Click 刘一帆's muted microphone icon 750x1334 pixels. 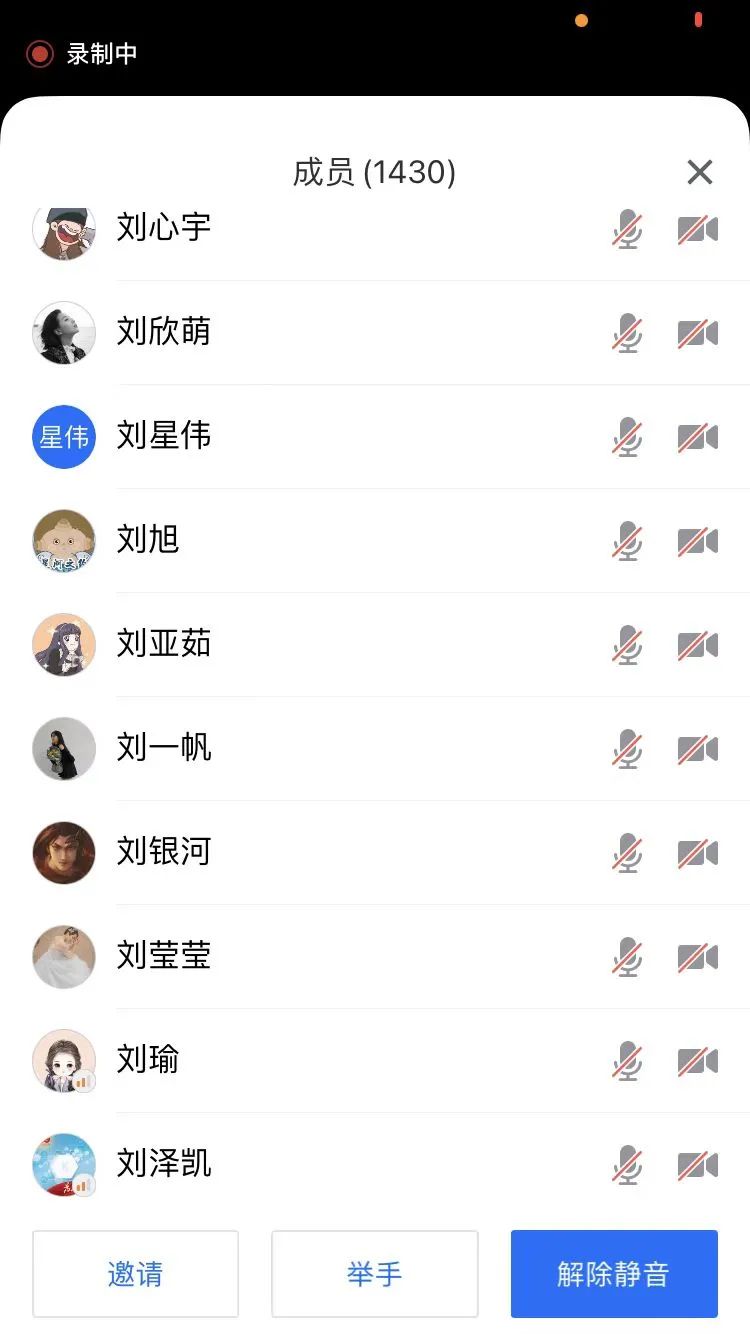(627, 749)
